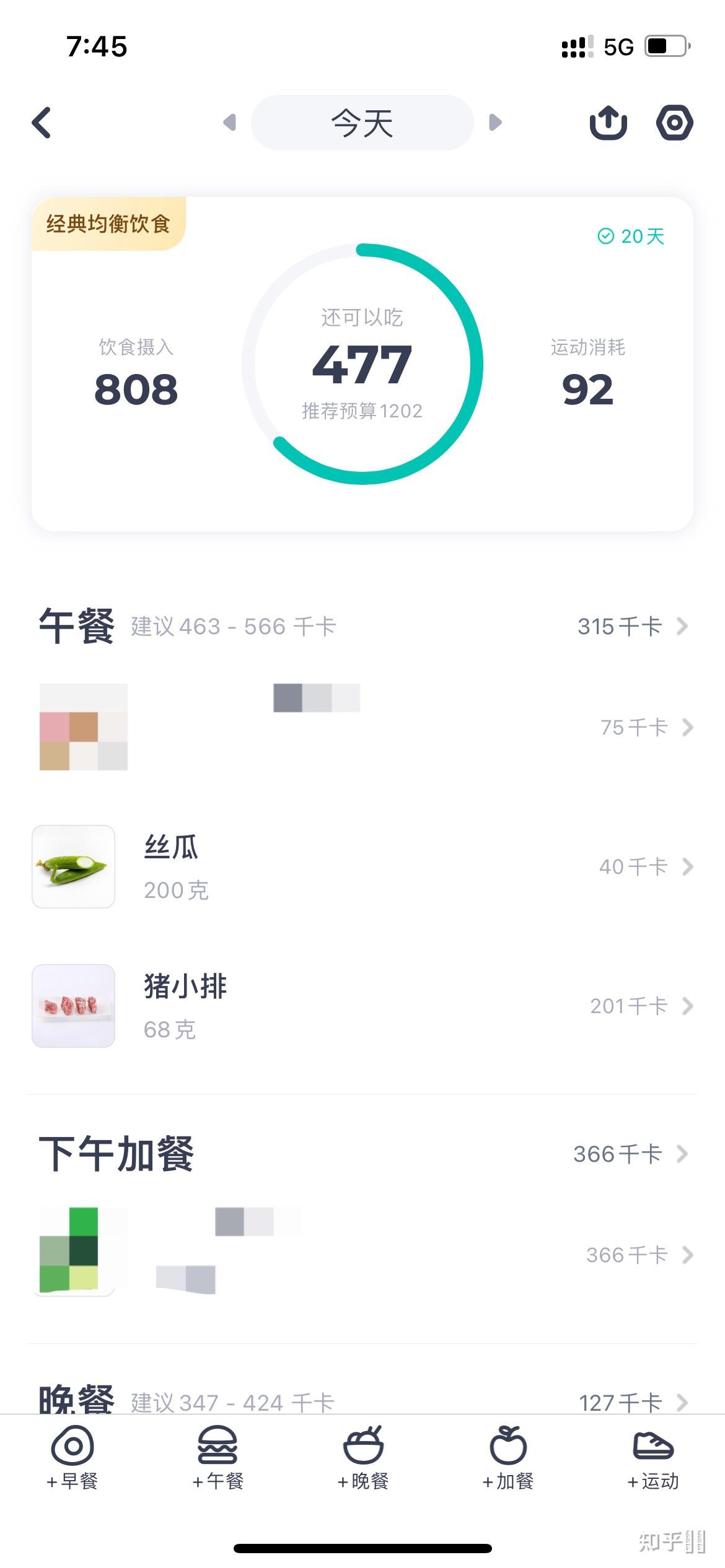725x1568 pixels.
Task: Open the 今天 date picker
Action: click(x=362, y=123)
